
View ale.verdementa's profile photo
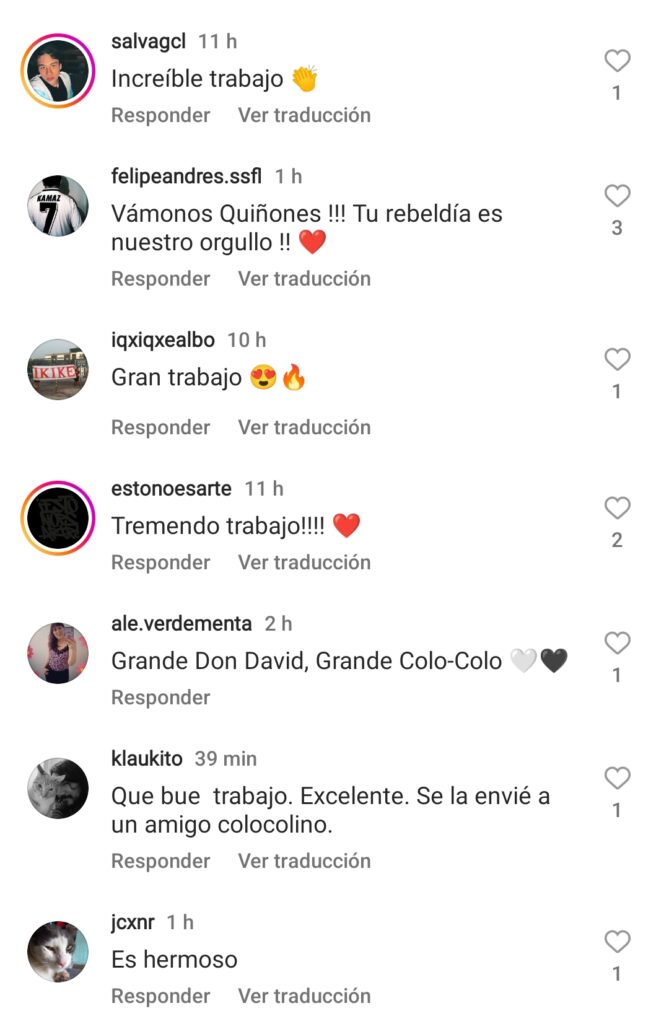click(58, 653)
